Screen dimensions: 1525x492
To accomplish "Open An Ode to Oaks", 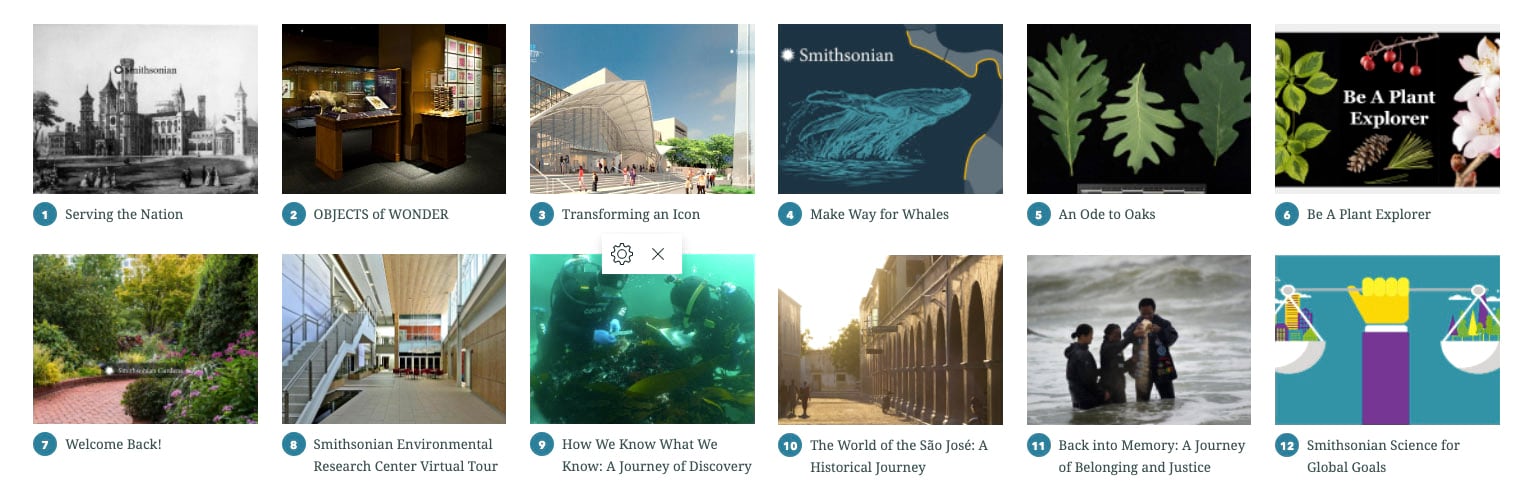I will coord(1138,109).
